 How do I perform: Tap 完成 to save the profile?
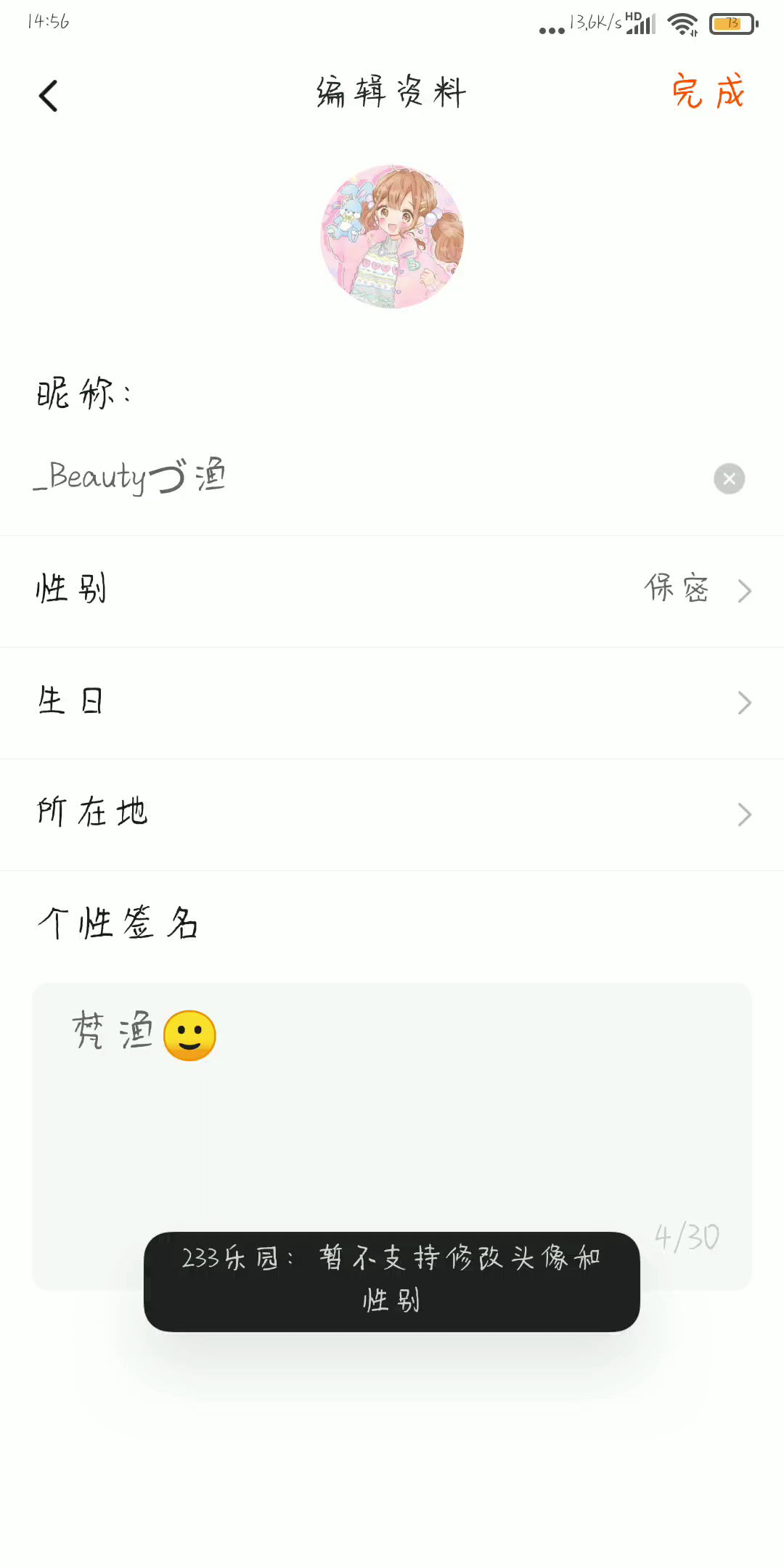pos(708,92)
